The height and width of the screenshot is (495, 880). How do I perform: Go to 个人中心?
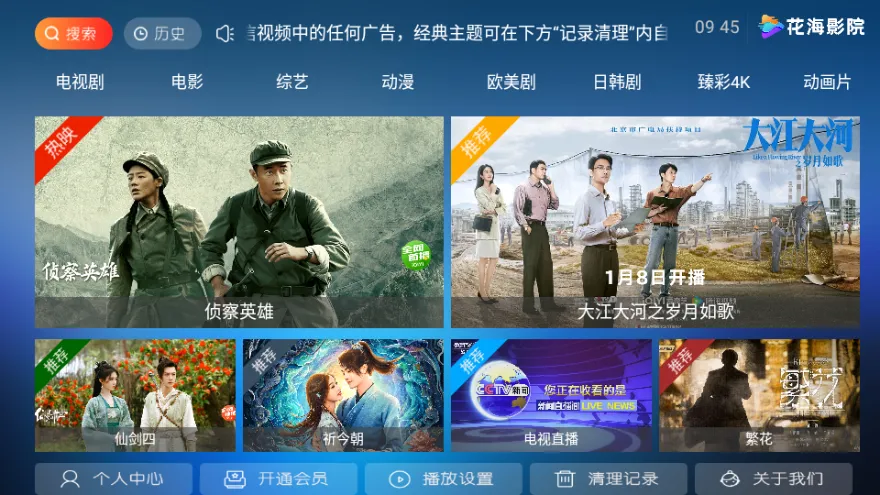click(113, 478)
